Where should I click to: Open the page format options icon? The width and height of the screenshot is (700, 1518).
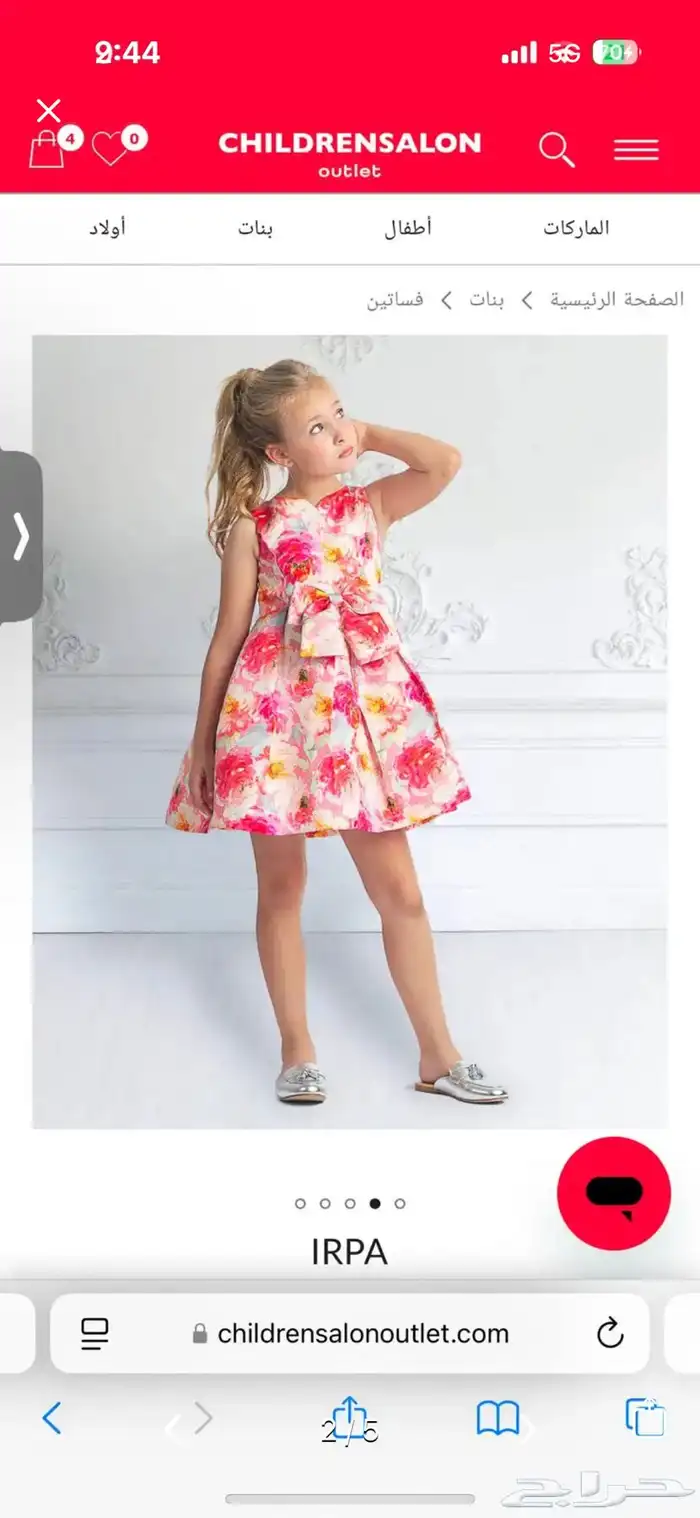coord(95,1333)
